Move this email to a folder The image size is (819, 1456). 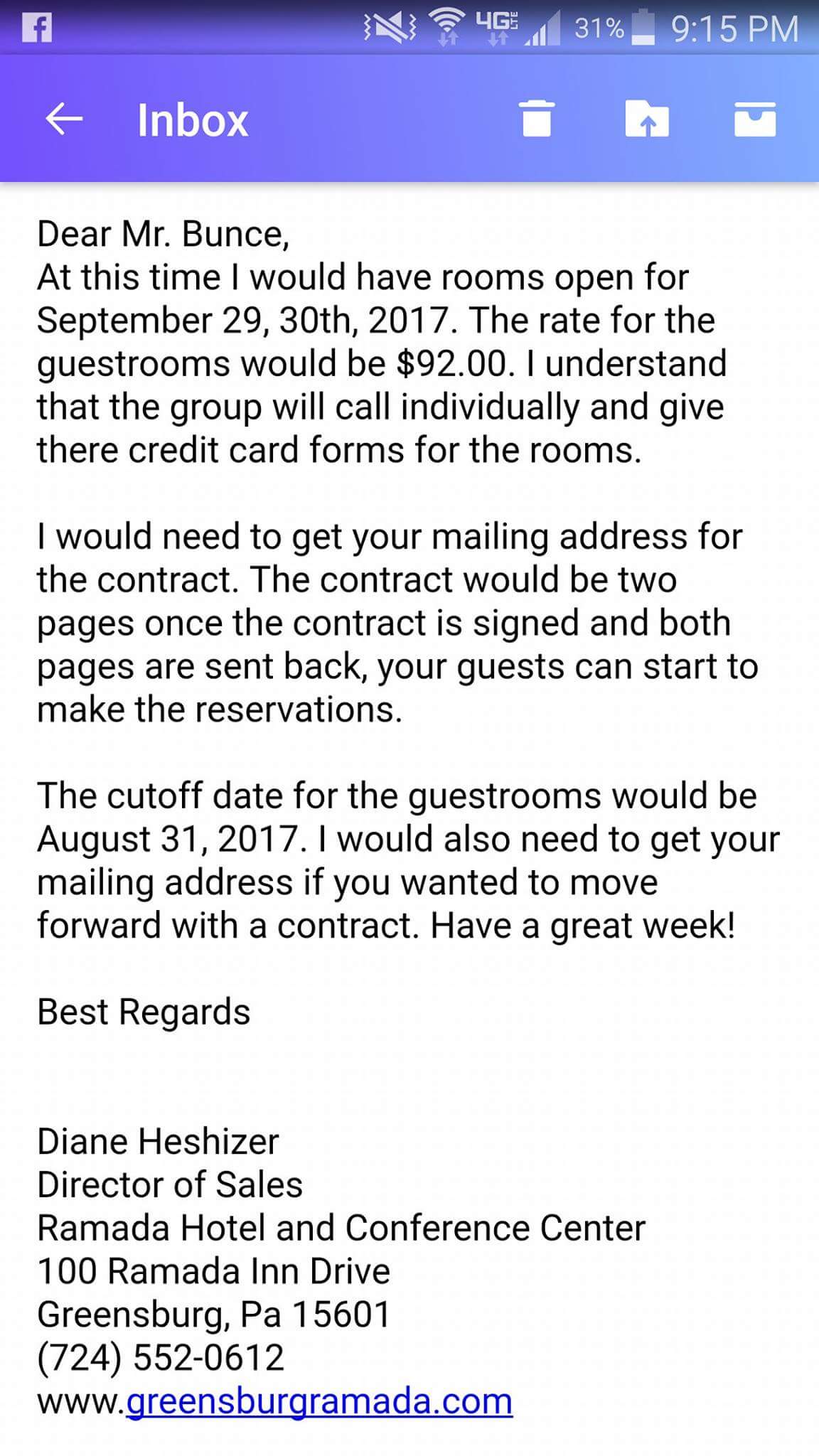point(646,118)
